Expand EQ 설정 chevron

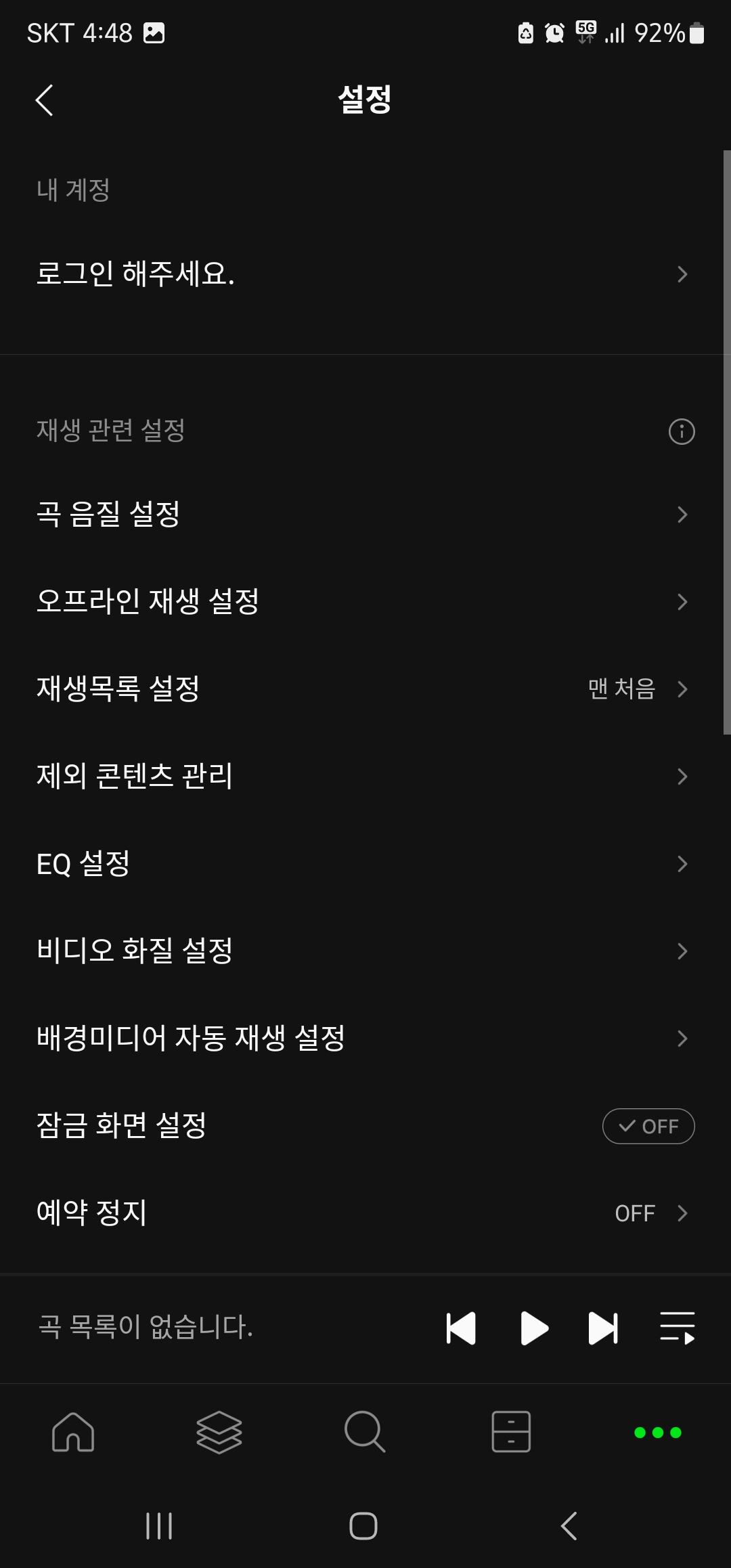[x=682, y=864]
